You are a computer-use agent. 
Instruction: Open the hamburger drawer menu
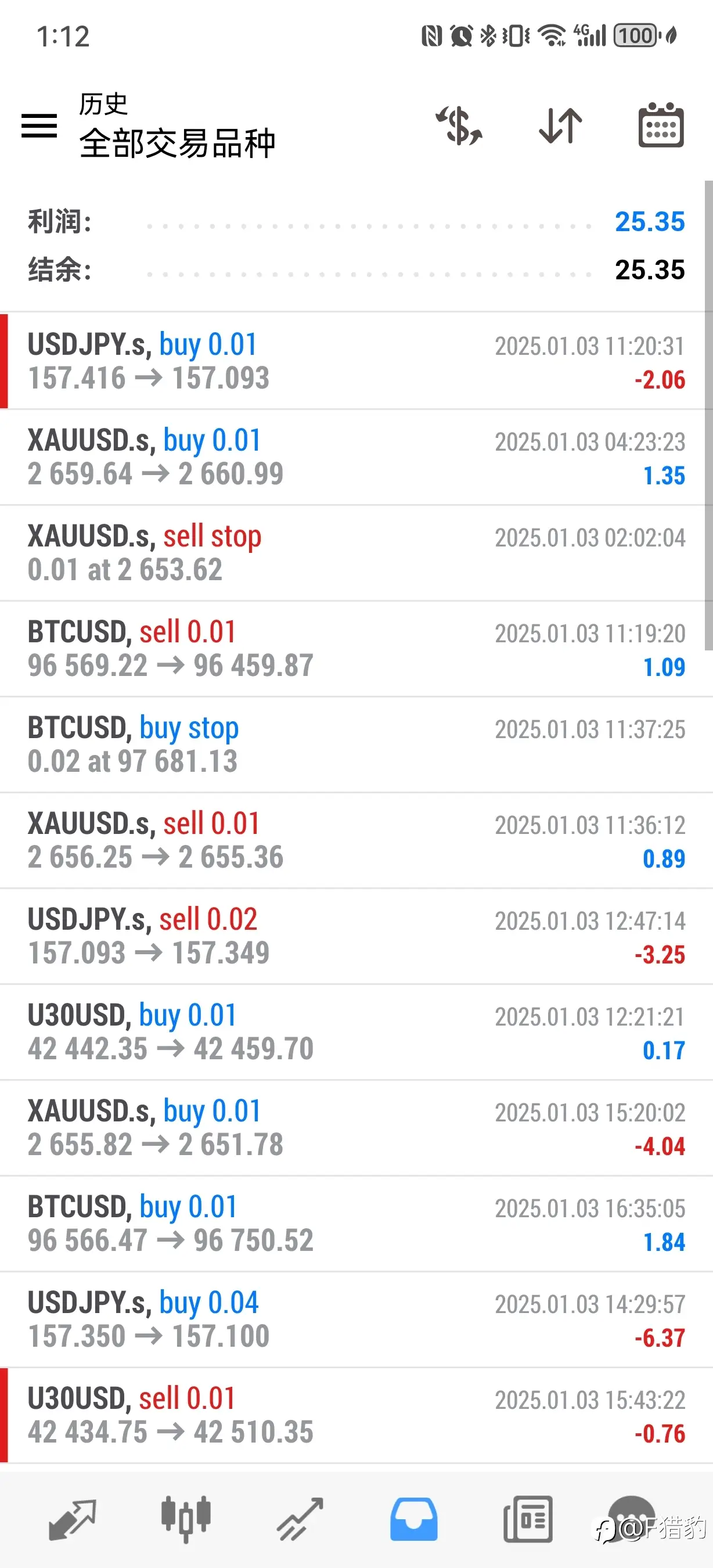click(39, 125)
